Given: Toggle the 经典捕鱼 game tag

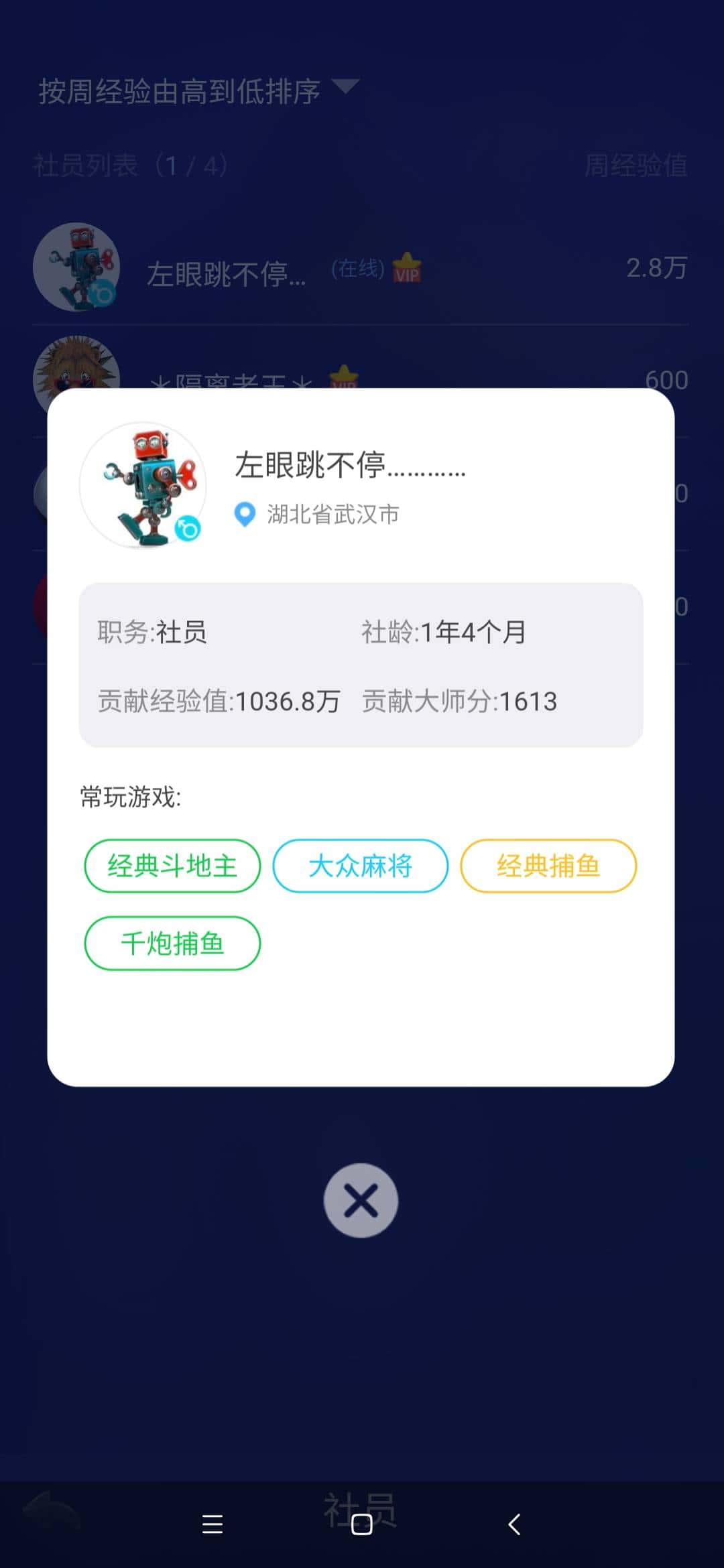Looking at the screenshot, I should click(x=547, y=866).
